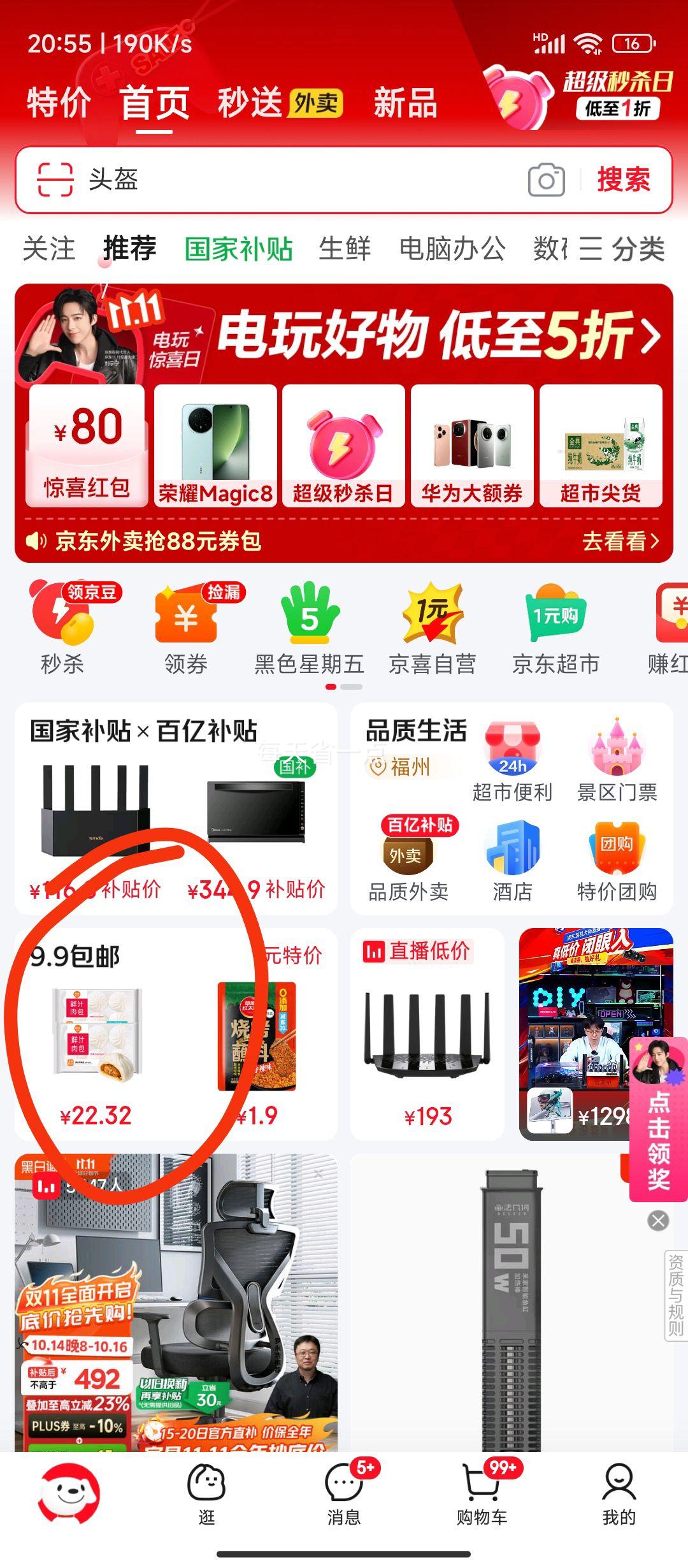Switch to the 特价 top tab
Viewport: 688px width, 1568px height.
59,103
